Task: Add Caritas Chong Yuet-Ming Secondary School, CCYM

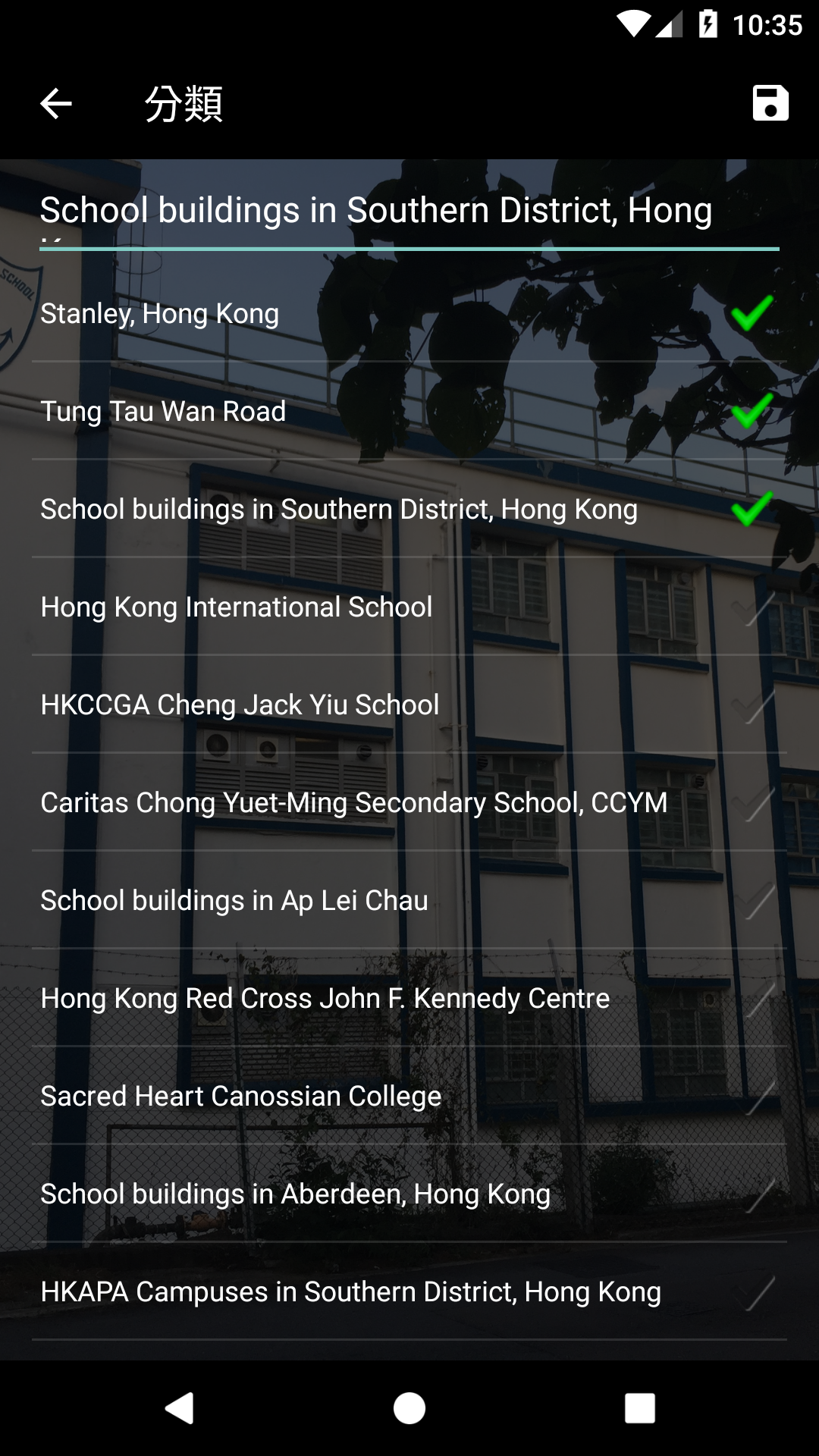Action: point(409,803)
